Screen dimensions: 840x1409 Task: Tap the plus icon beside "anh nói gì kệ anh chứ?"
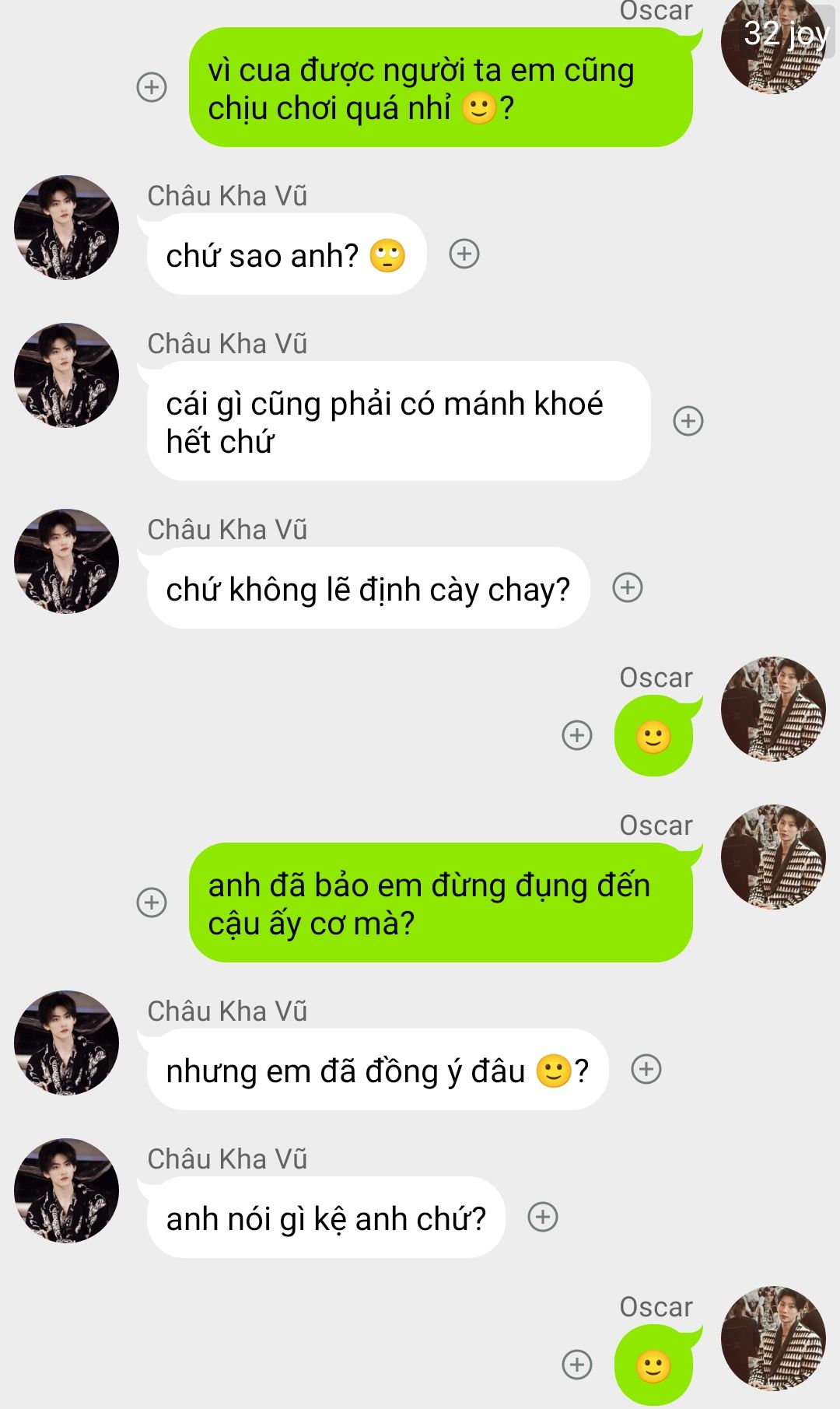(543, 1217)
